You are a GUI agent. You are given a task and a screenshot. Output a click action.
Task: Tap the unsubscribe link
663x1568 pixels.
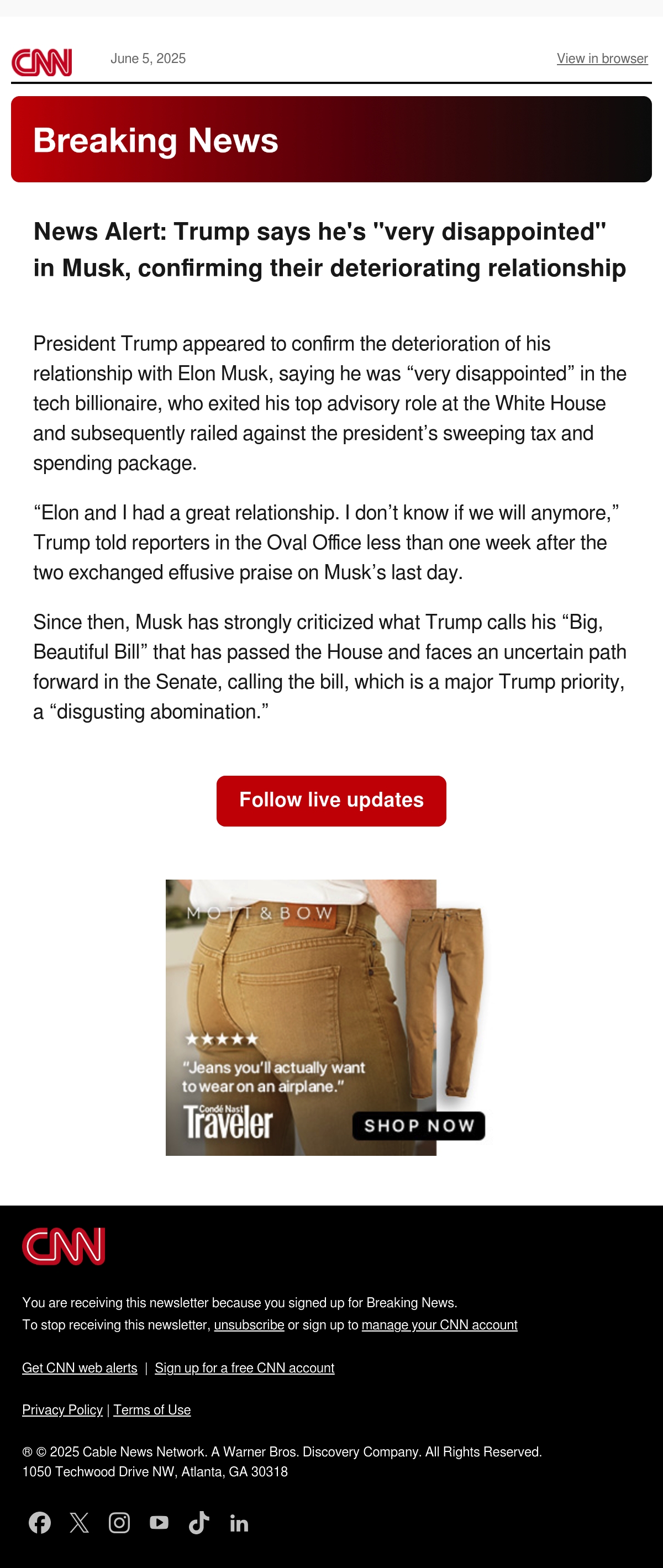(249, 1324)
